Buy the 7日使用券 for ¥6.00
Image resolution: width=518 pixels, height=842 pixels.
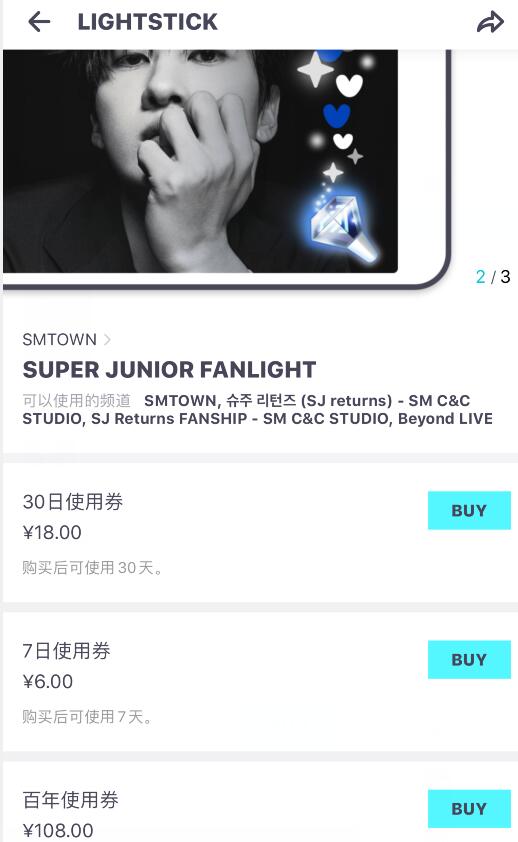[x=469, y=659]
